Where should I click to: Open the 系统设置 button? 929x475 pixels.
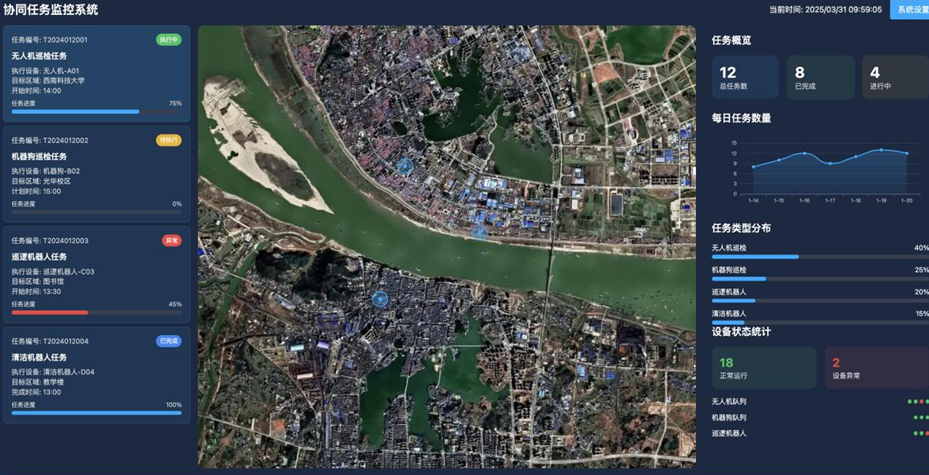(x=909, y=9)
